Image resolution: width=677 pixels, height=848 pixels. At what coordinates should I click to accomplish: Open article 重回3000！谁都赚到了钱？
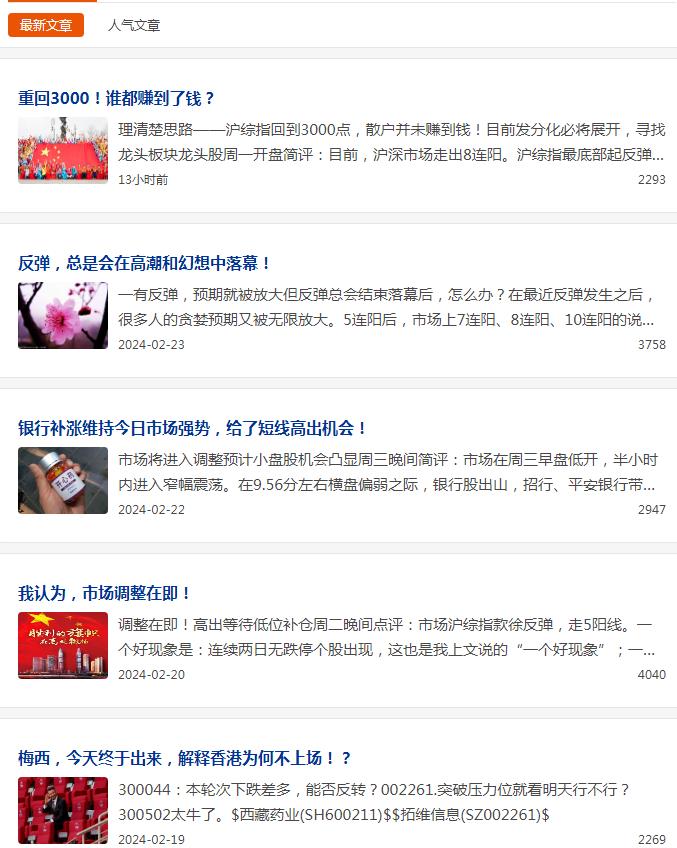(117, 98)
